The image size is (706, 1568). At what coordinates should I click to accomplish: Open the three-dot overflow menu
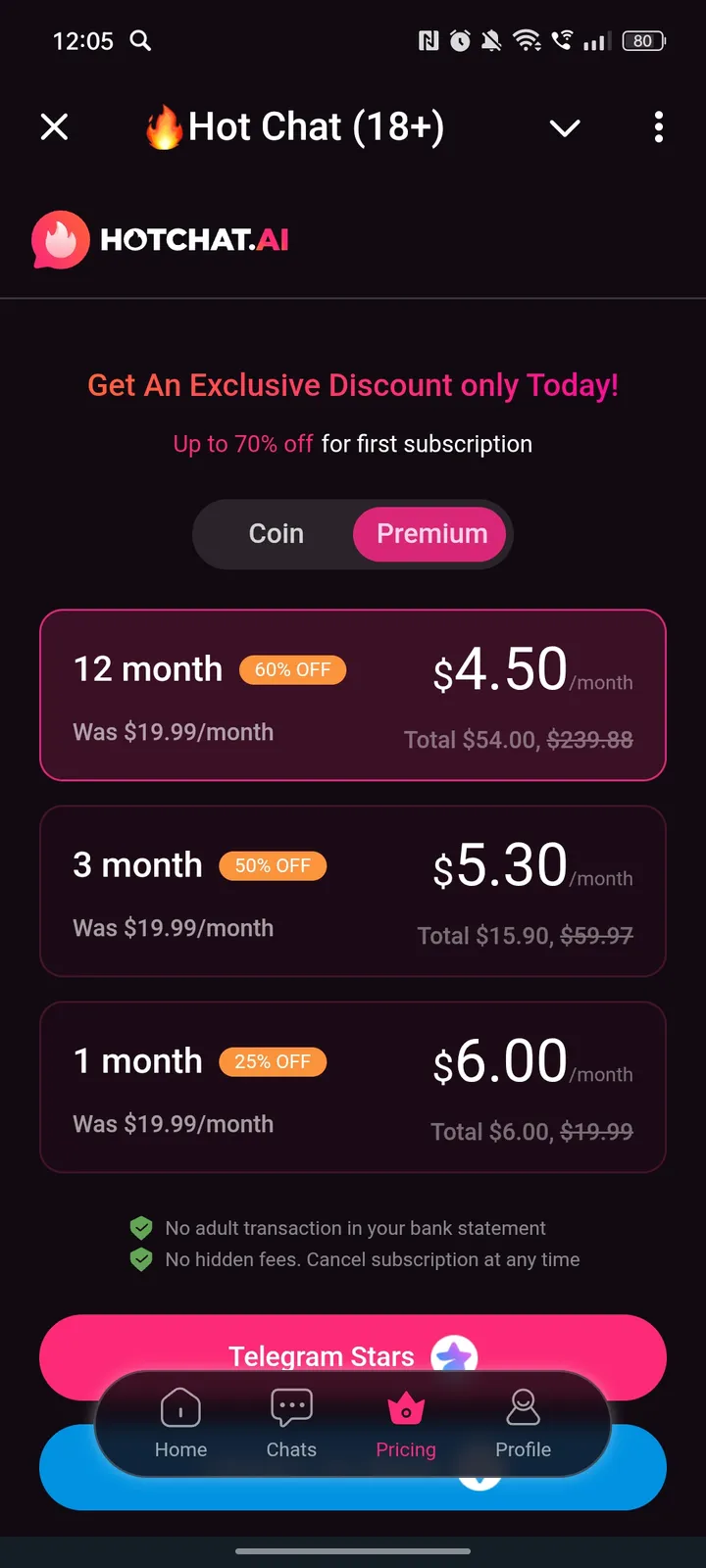click(658, 127)
